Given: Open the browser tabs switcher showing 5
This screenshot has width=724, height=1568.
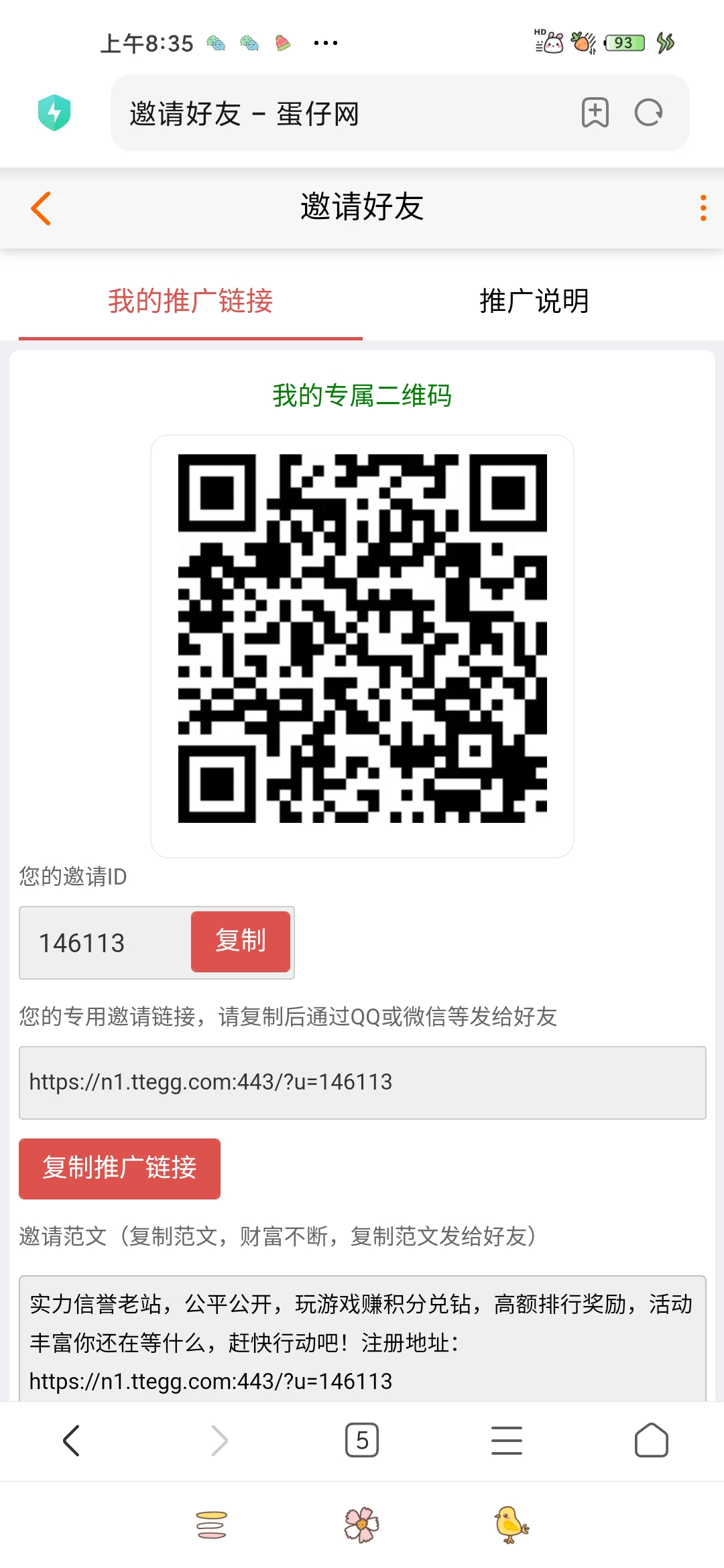Looking at the screenshot, I should pos(362,1441).
